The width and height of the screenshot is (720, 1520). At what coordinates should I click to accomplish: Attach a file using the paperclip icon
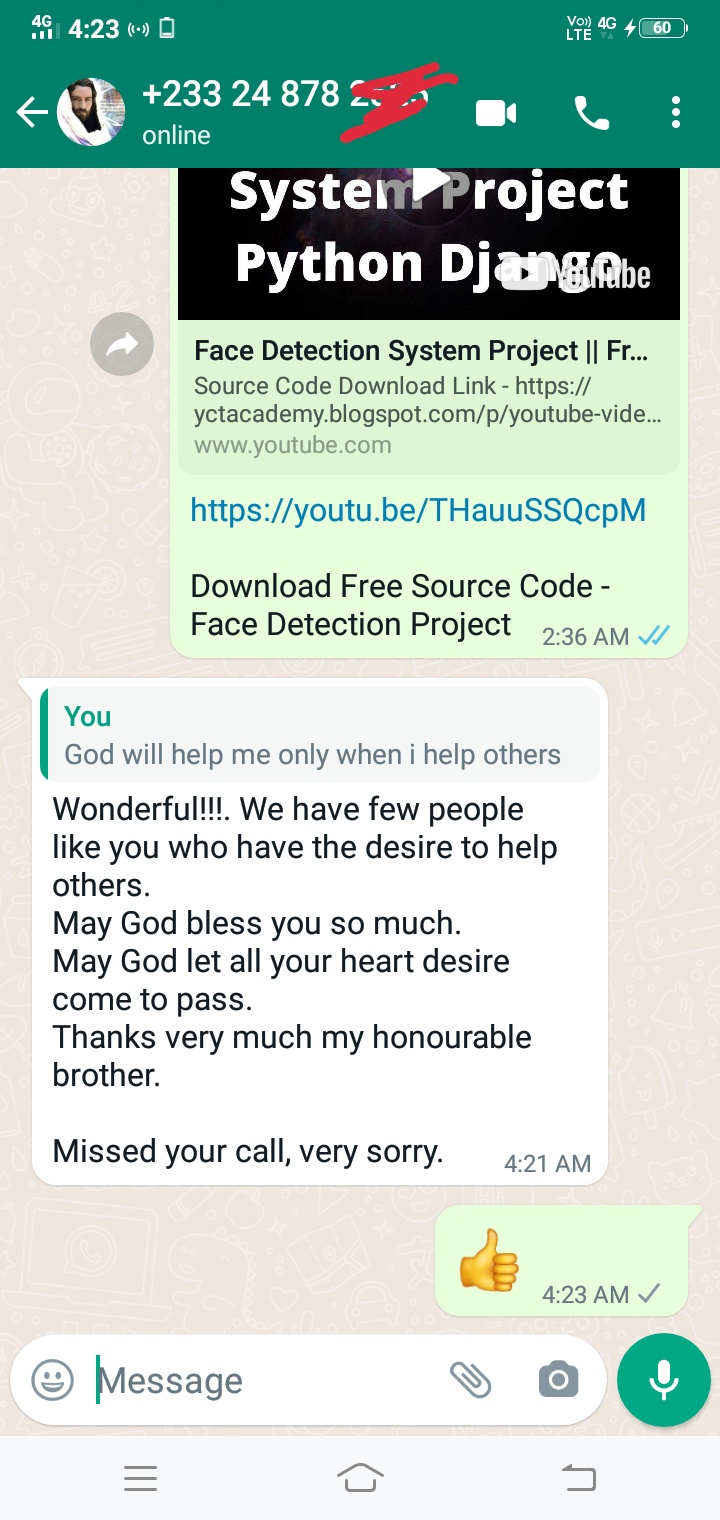474,1380
